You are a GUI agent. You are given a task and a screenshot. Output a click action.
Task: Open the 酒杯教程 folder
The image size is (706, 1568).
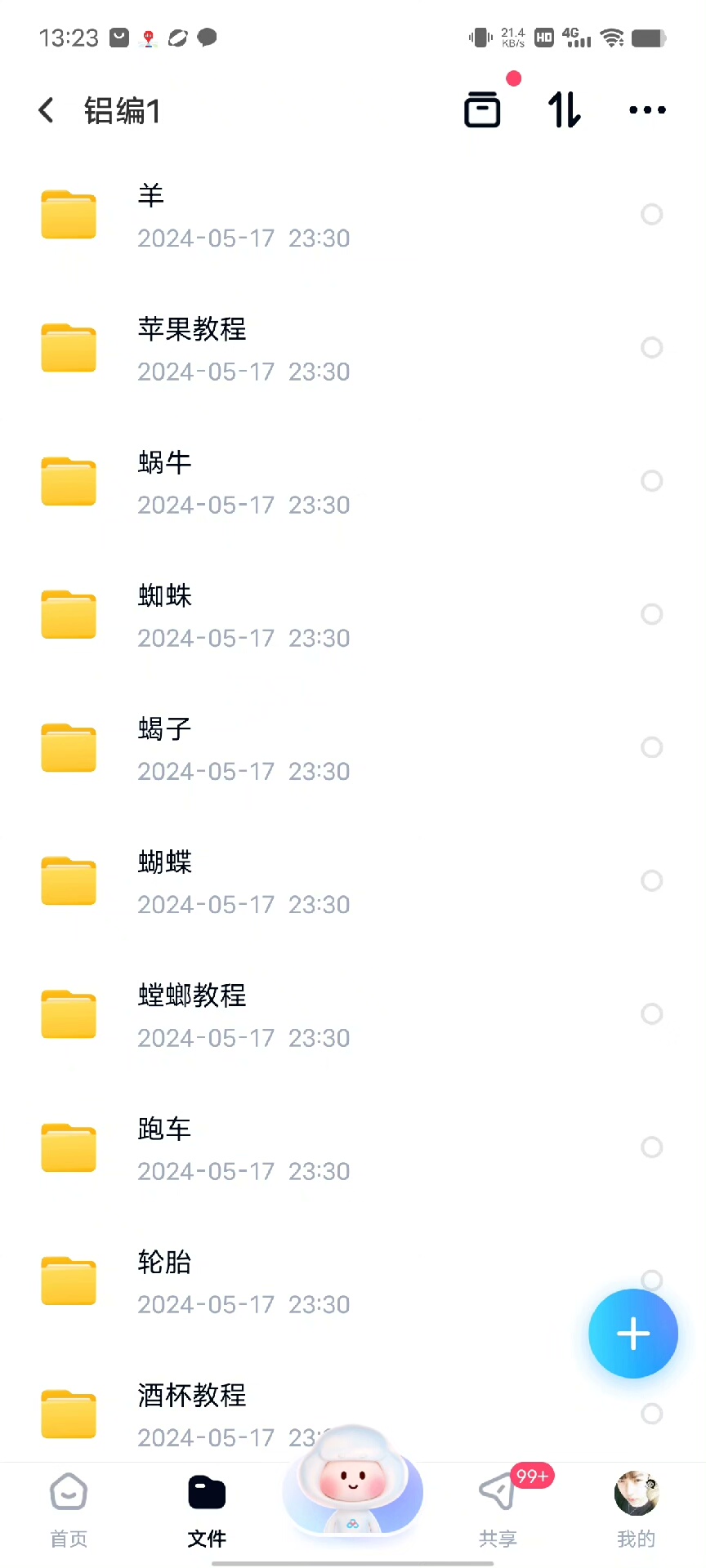[x=245, y=1413]
